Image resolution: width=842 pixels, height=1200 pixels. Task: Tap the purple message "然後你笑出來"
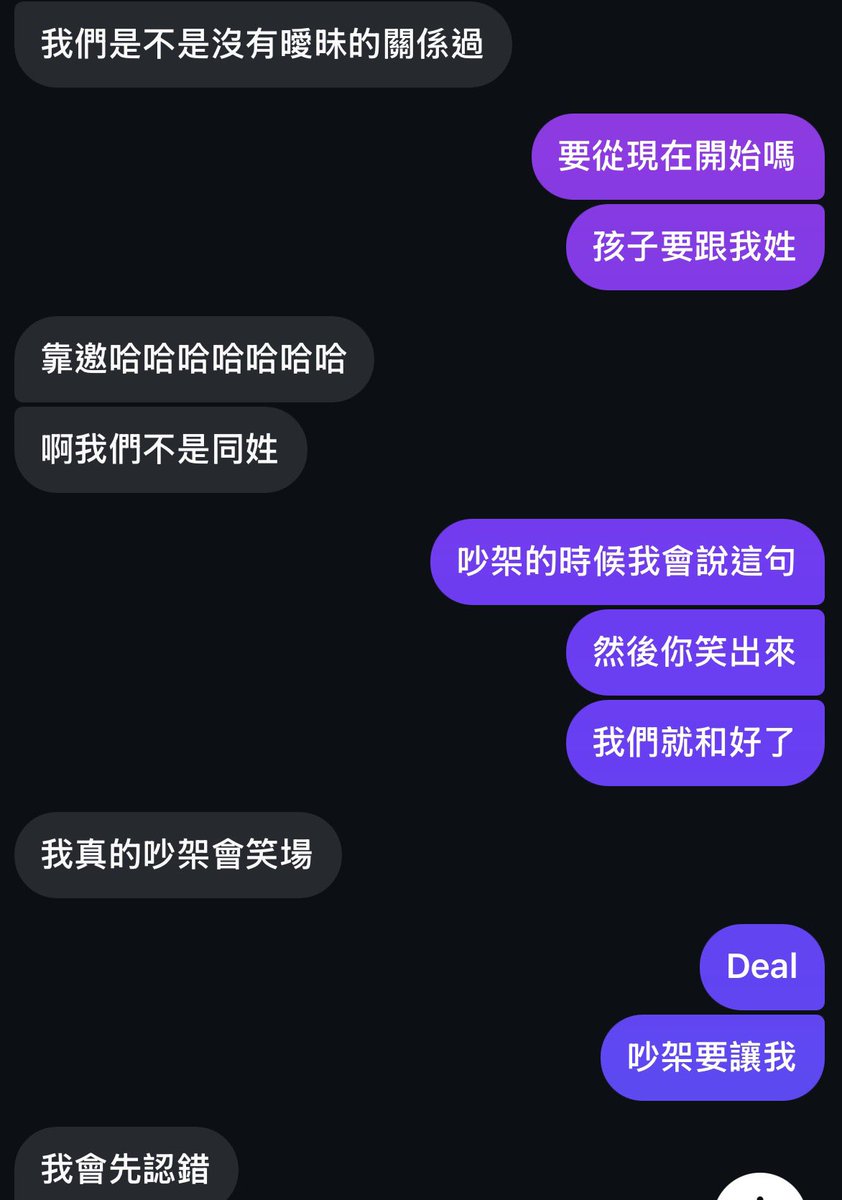694,653
